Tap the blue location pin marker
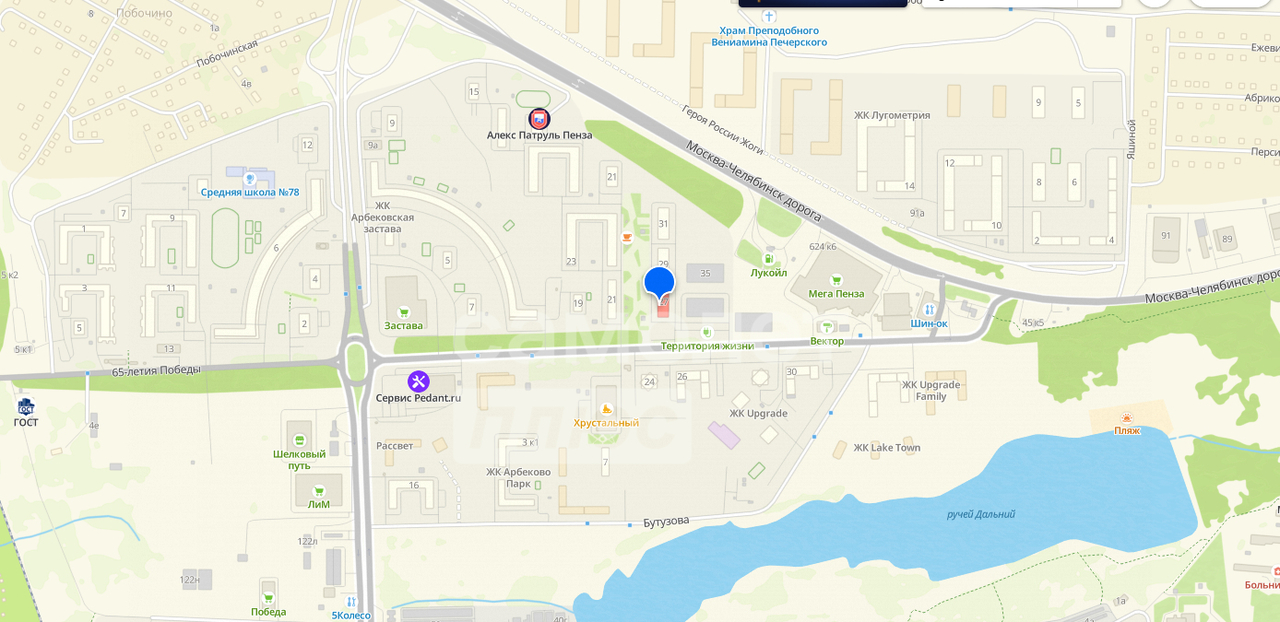1280x622 pixels. [659, 282]
